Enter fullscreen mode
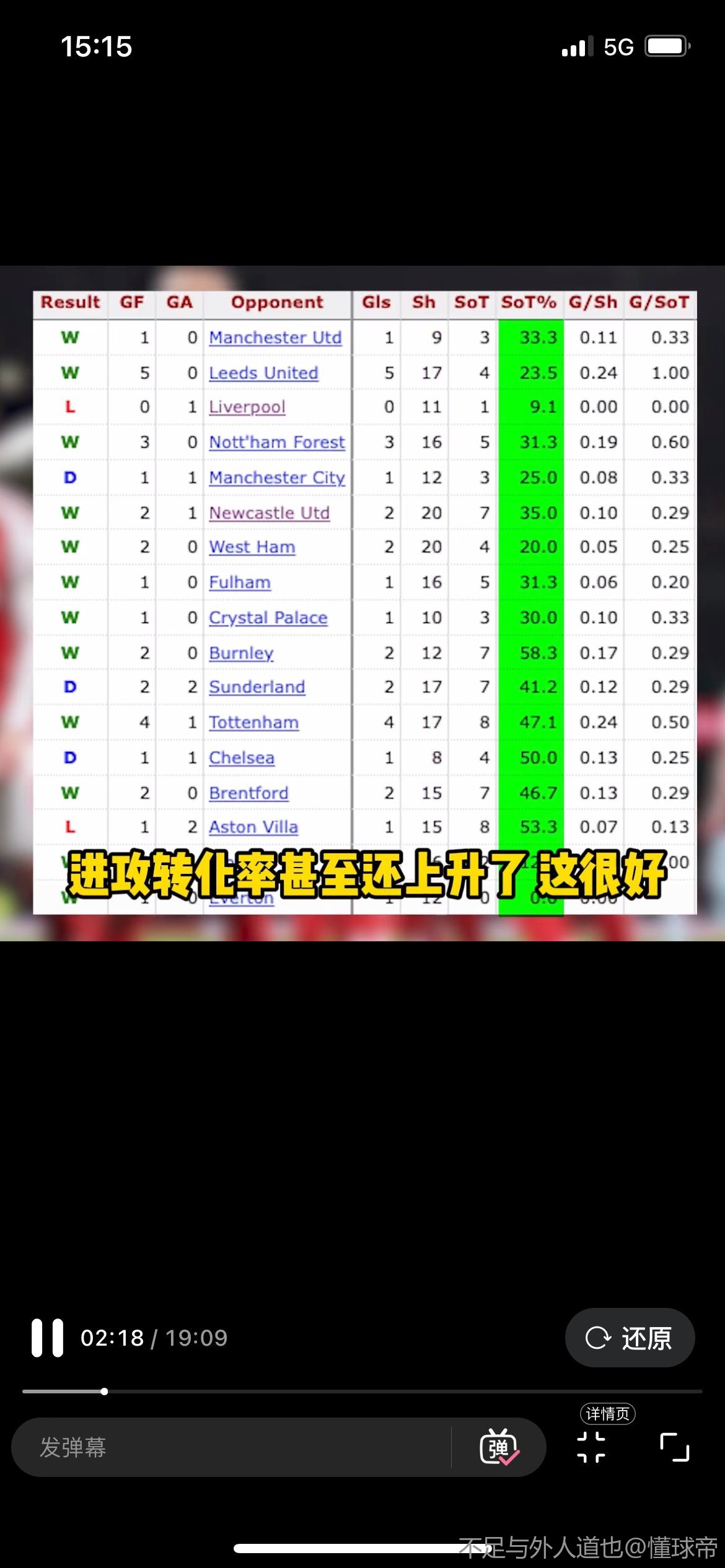 coord(674,1447)
